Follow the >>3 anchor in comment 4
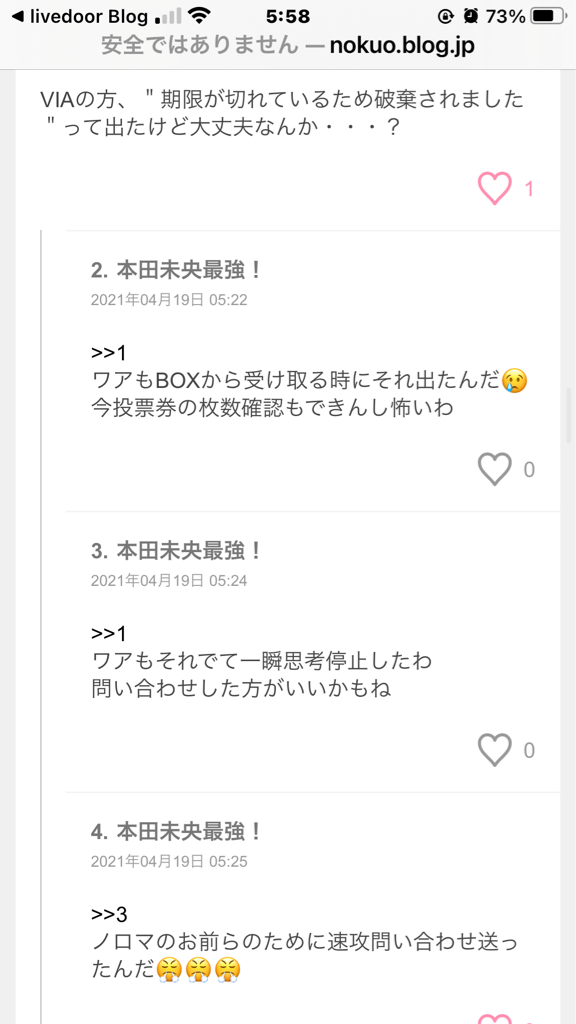576x1024 pixels. [x=109, y=914]
